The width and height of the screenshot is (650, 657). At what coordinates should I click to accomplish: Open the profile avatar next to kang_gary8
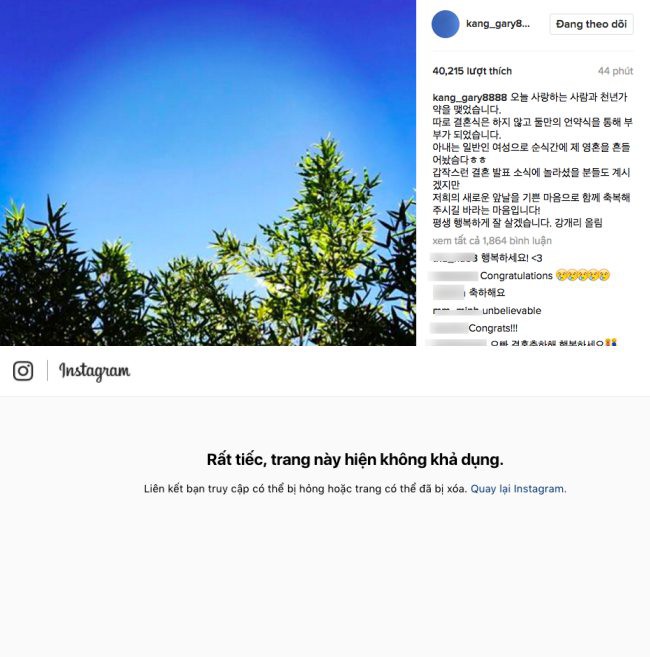click(x=445, y=24)
